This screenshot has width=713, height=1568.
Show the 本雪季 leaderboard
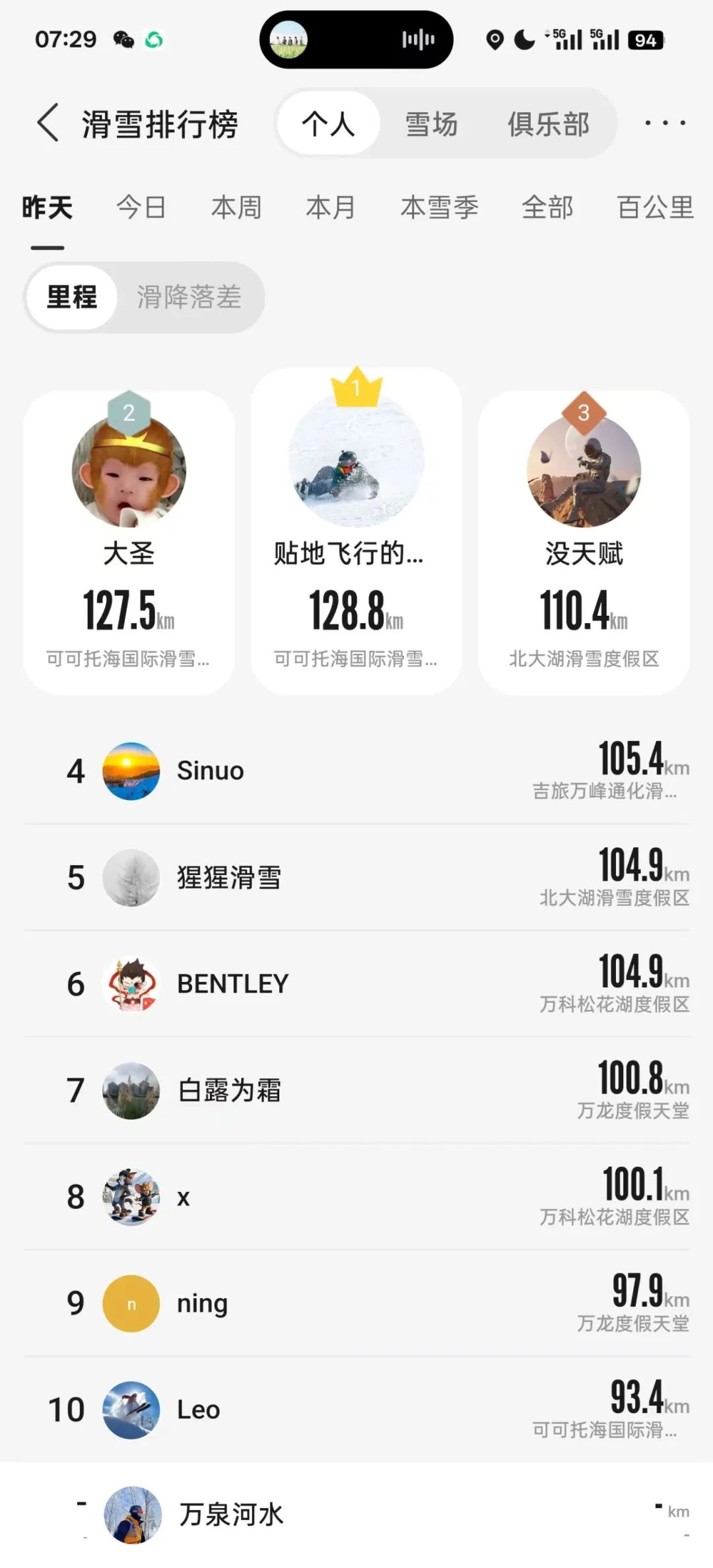pos(439,207)
